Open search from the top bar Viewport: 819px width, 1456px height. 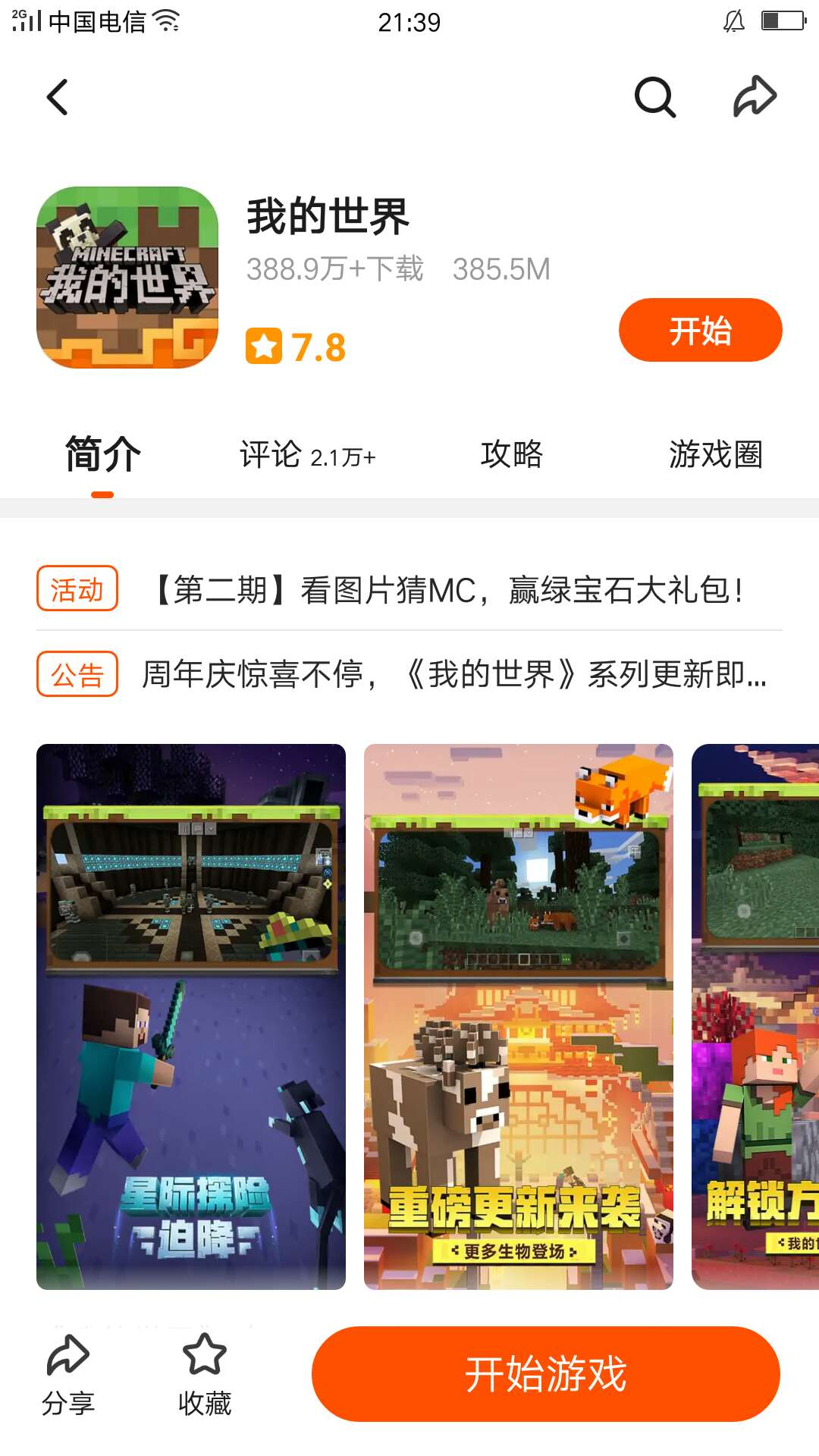(x=654, y=97)
